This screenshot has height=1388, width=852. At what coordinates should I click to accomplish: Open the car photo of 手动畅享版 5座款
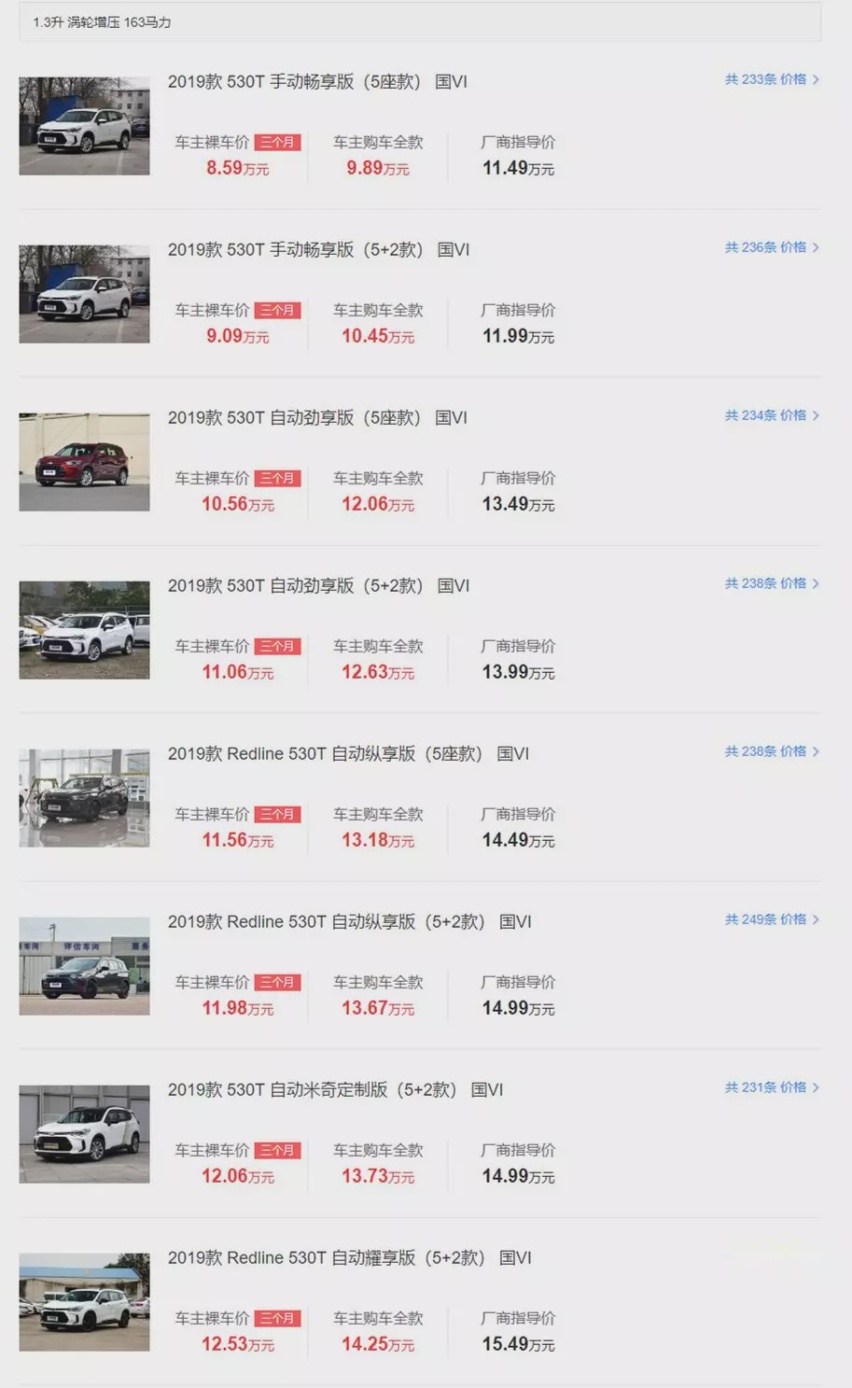pyautogui.click(x=84, y=126)
